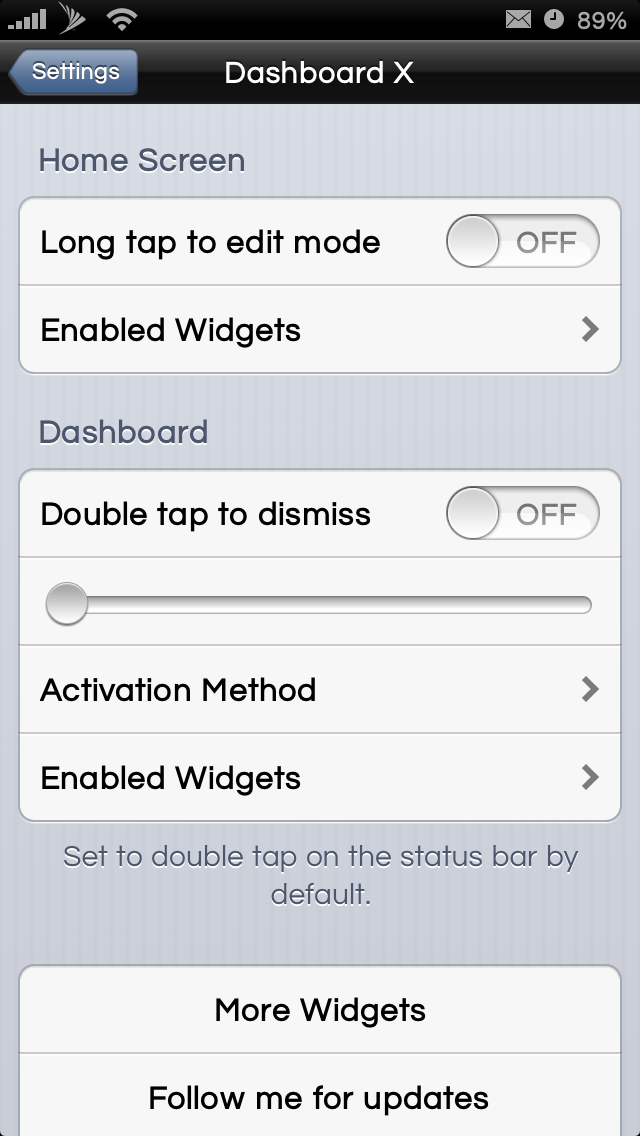Enable Long tap to edit mode

pos(523,241)
